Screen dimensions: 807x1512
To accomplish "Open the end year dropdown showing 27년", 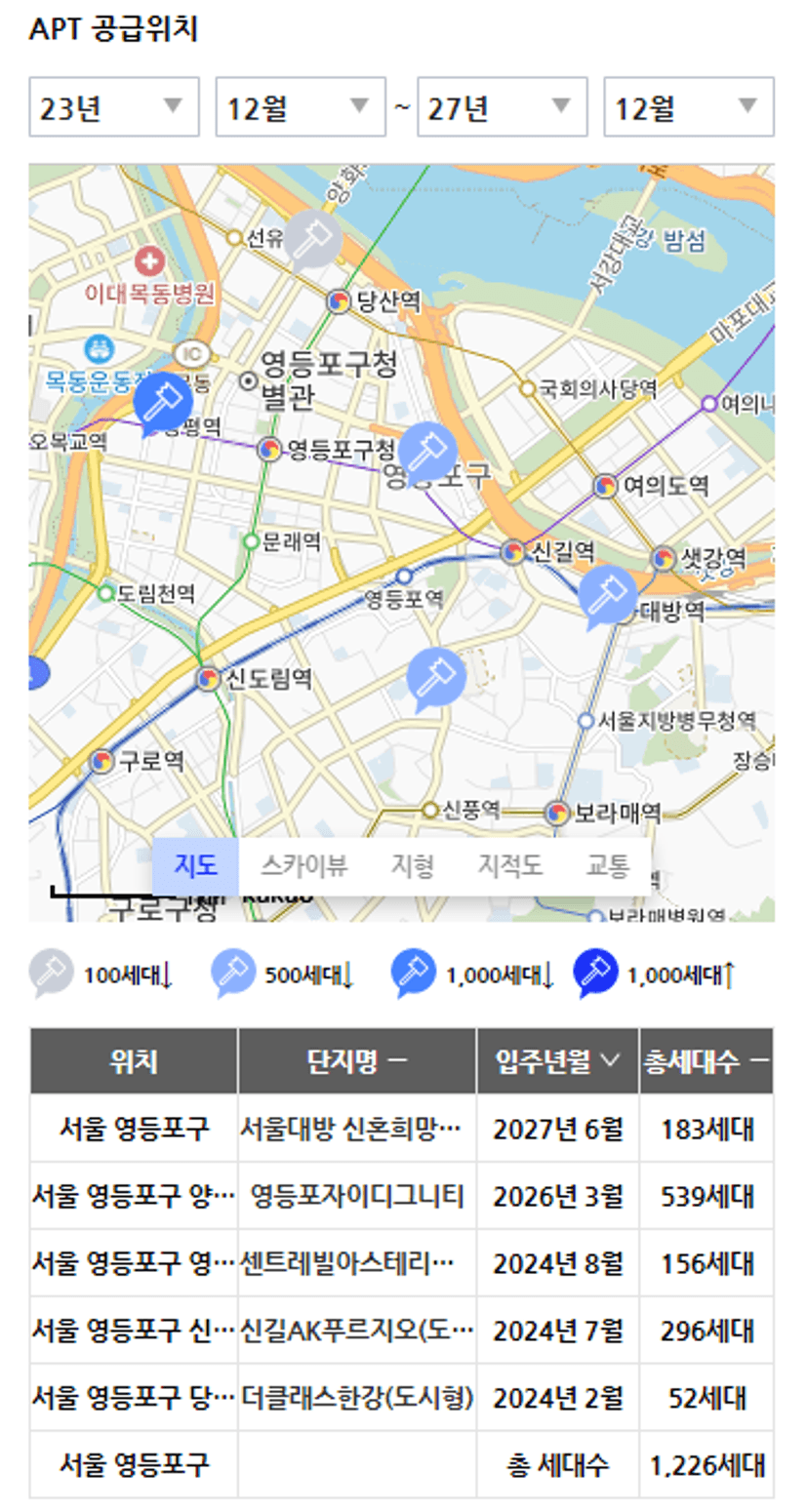I will click(x=503, y=106).
